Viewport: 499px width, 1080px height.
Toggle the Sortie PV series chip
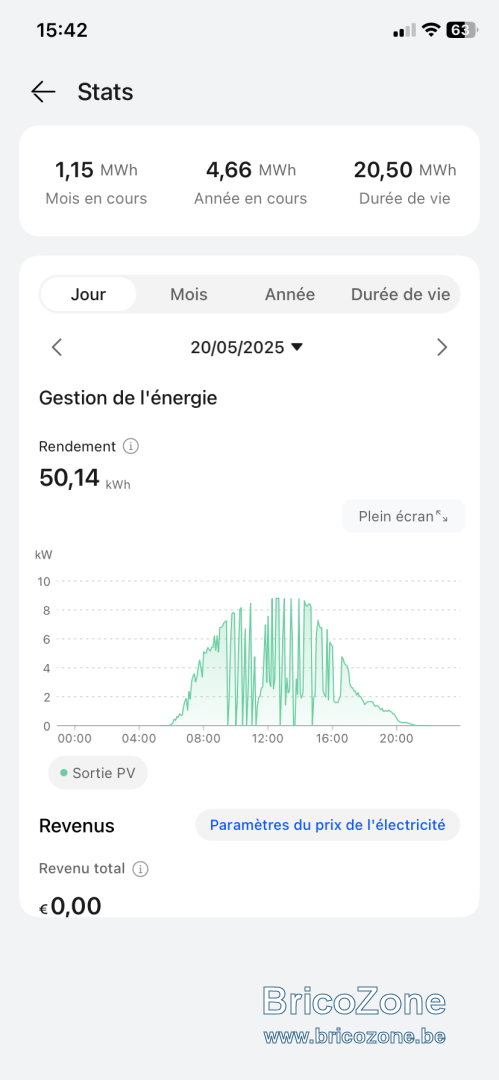click(98, 773)
